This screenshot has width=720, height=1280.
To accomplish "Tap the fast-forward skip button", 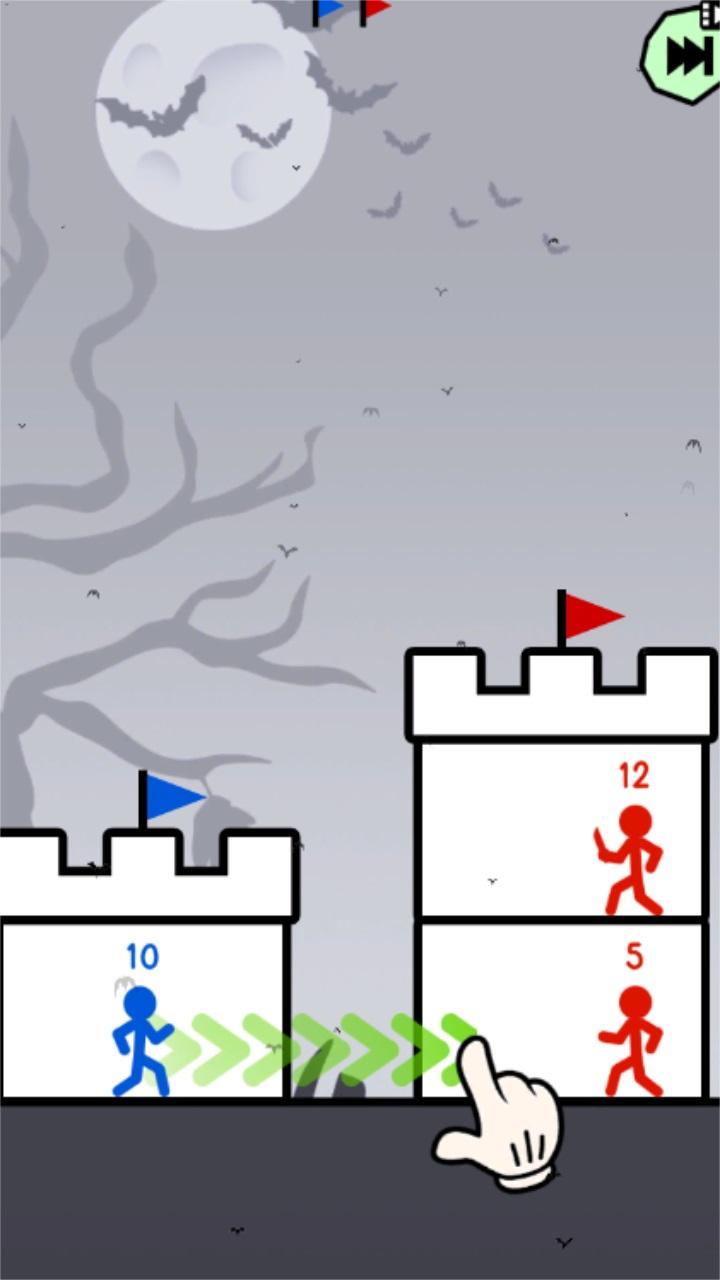I will [686, 54].
